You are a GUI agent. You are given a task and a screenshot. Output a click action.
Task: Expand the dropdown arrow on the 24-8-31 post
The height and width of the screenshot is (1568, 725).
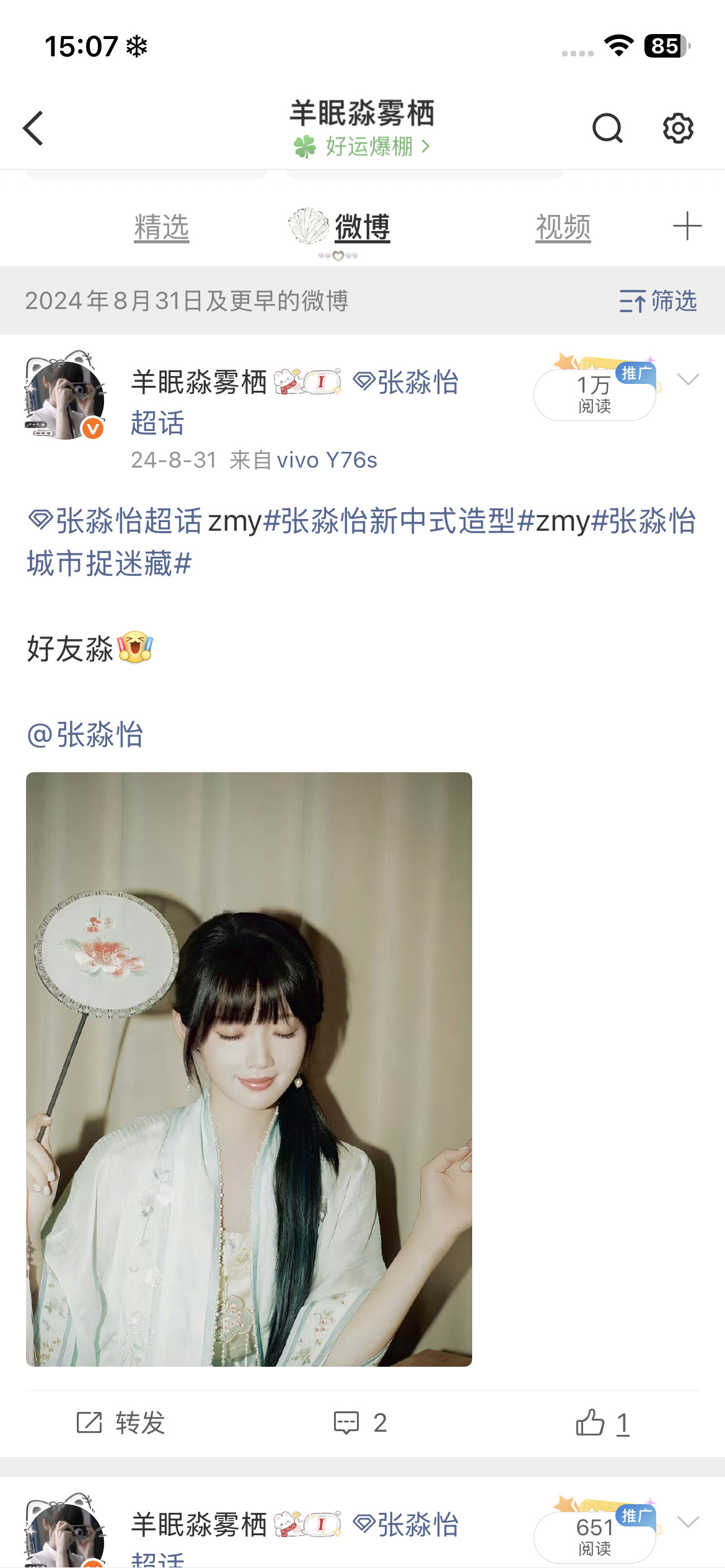tap(688, 379)
